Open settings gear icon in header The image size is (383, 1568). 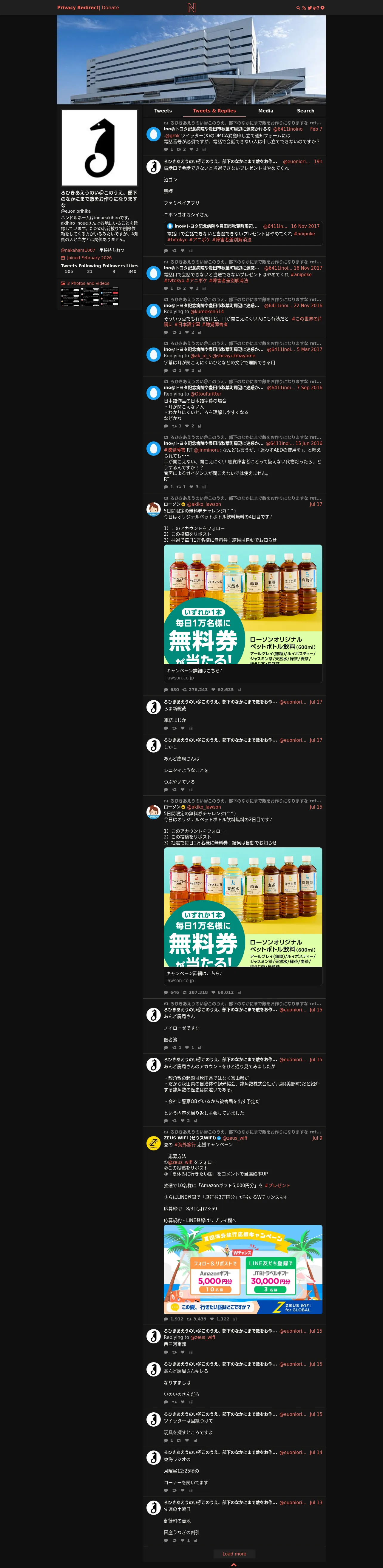pos(322,8)
